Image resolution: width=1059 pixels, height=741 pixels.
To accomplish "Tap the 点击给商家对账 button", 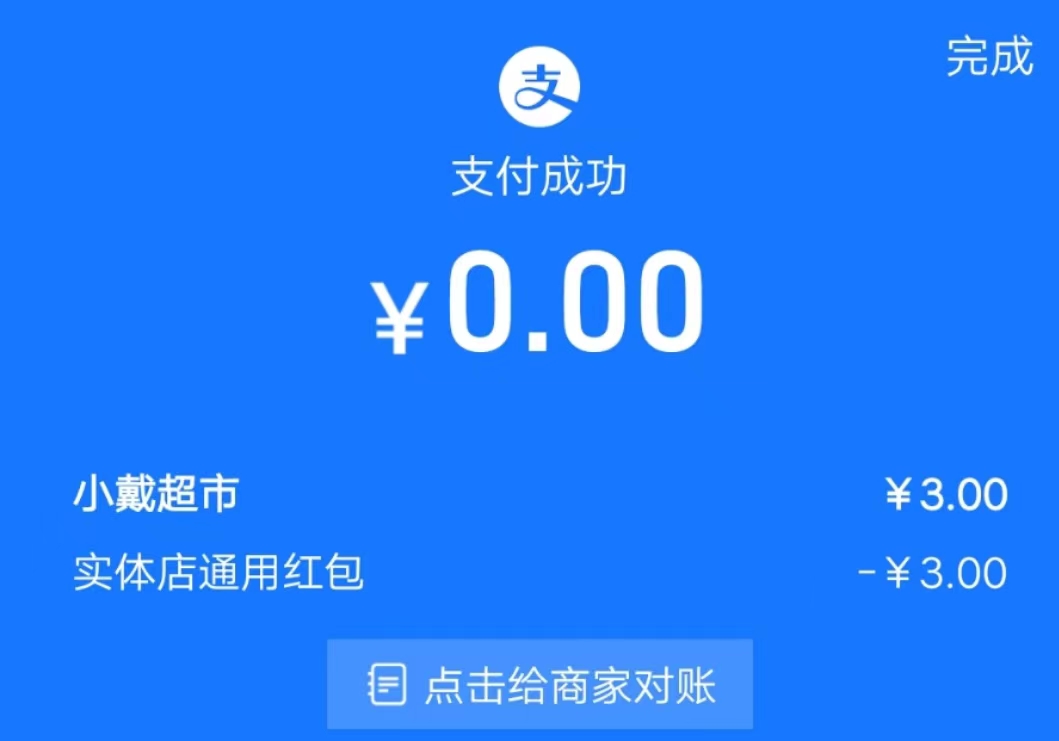I will (x=540, y=686).
